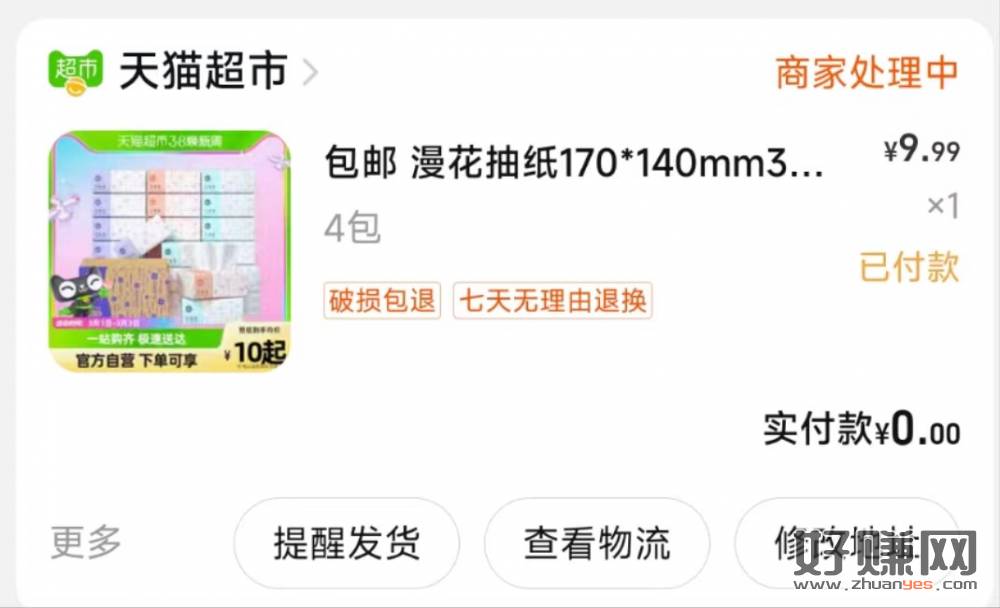The width and height of the screenshot is (1000, 608).
Task: Tap the 提醒发货 button
Action: 346,543
